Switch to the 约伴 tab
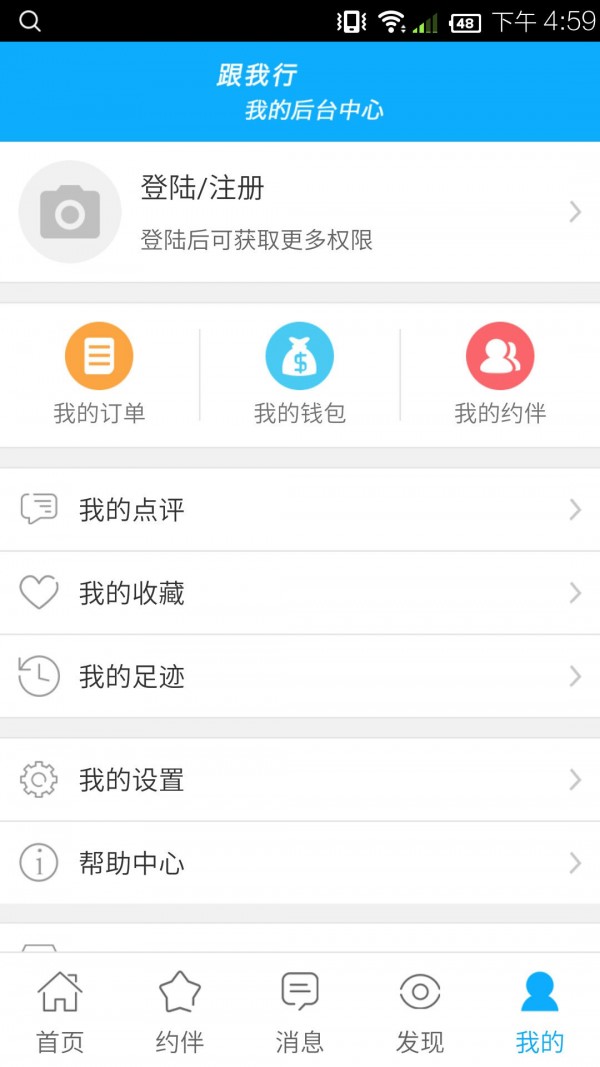Screen dimensions: 600x1067 coord(180,1011)
